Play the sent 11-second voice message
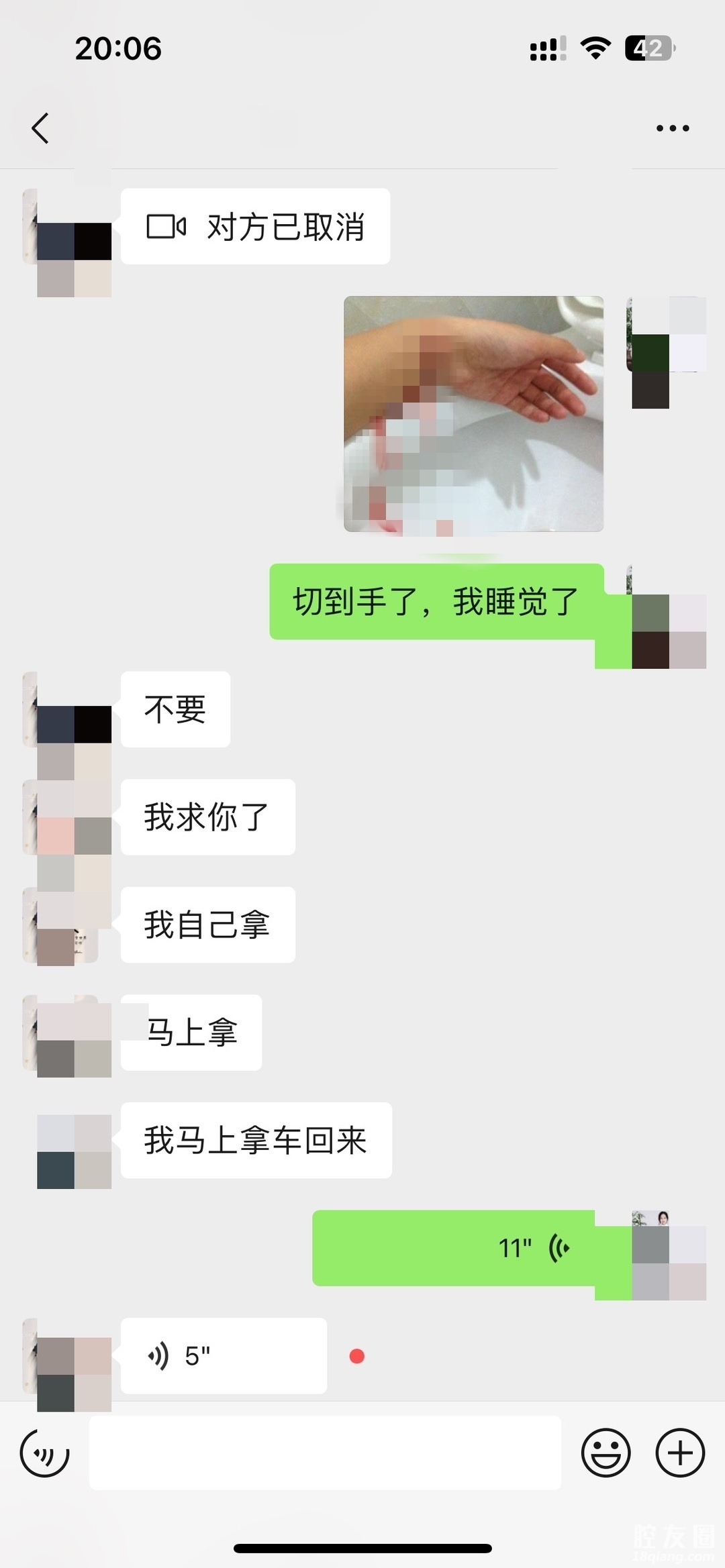 (x=454, y=1248)
